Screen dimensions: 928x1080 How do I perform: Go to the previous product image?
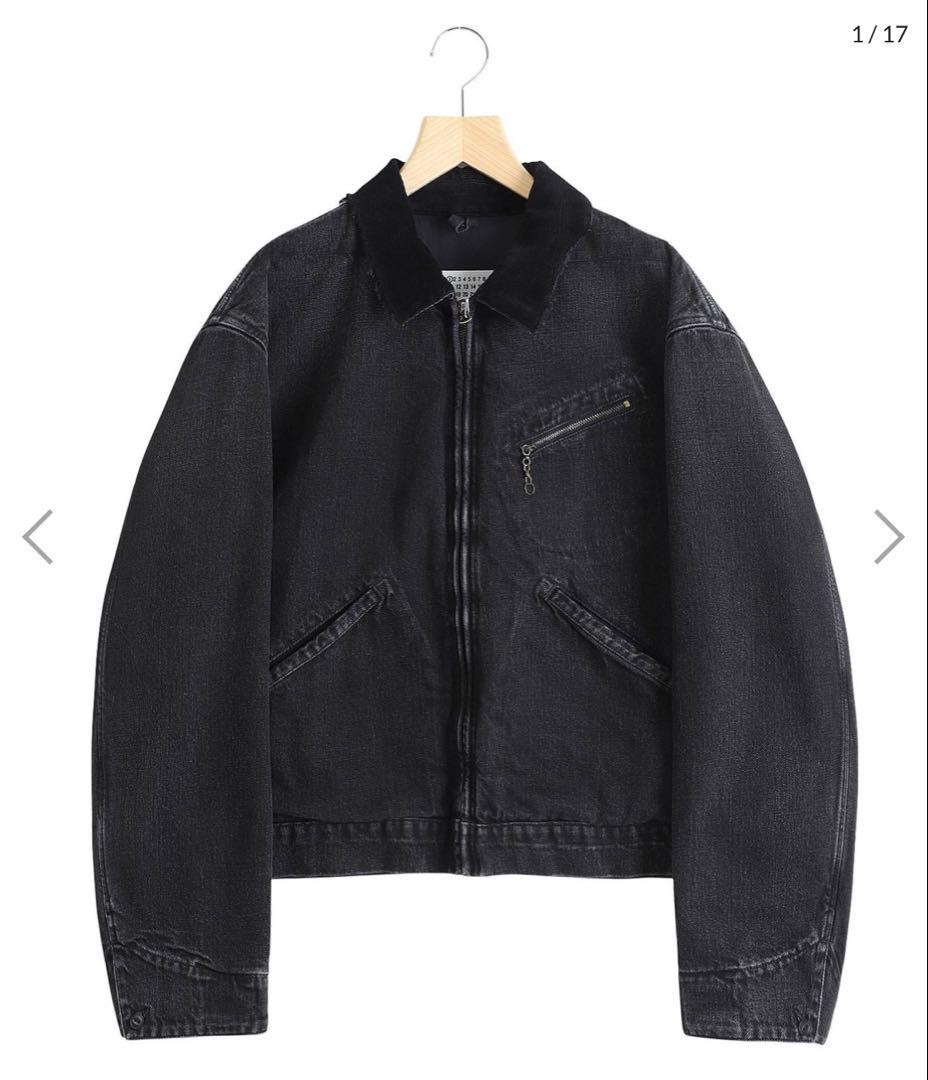[38, 537]
